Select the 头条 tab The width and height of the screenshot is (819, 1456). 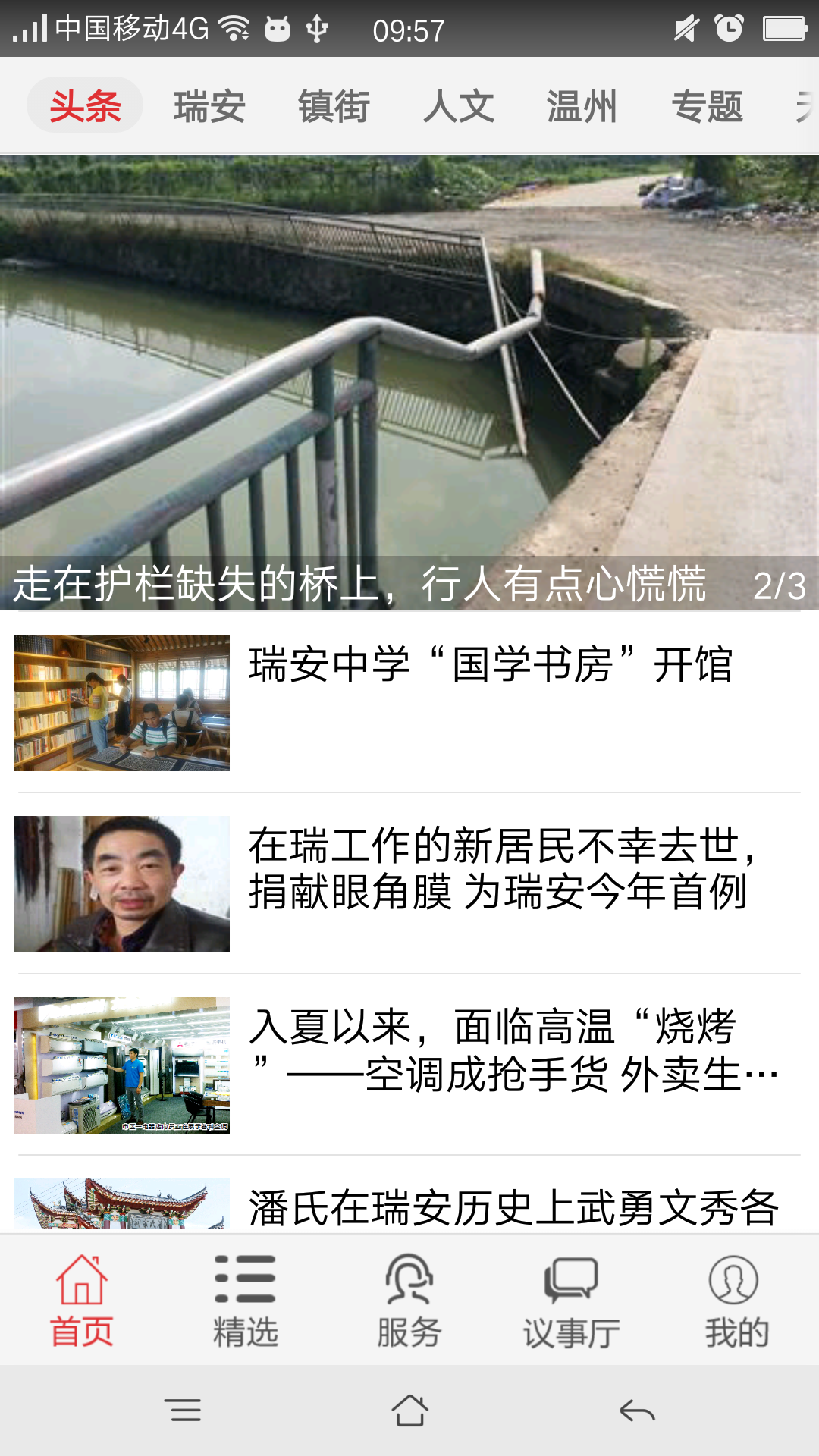click(x=85, y=106)
